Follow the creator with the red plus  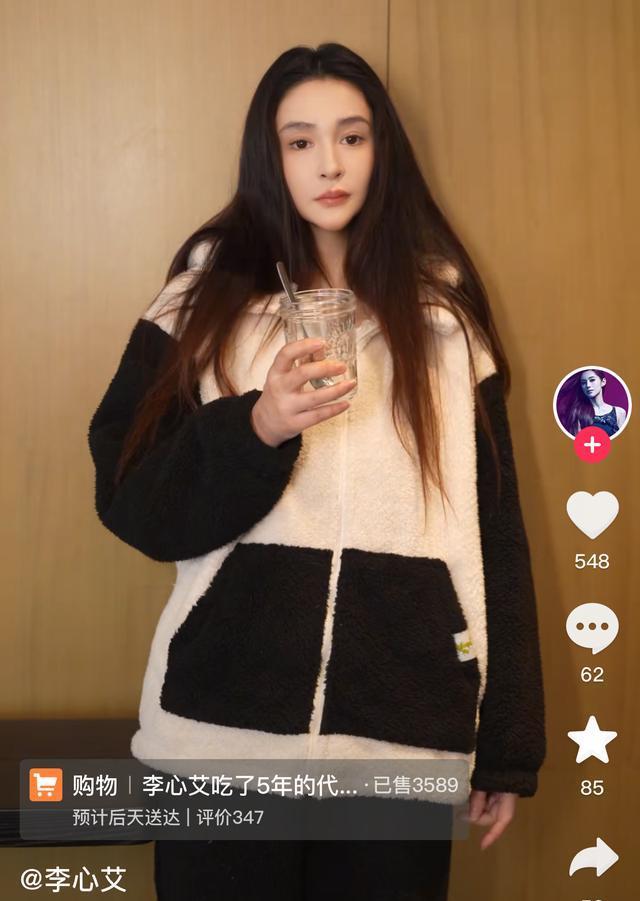point(592,444)
